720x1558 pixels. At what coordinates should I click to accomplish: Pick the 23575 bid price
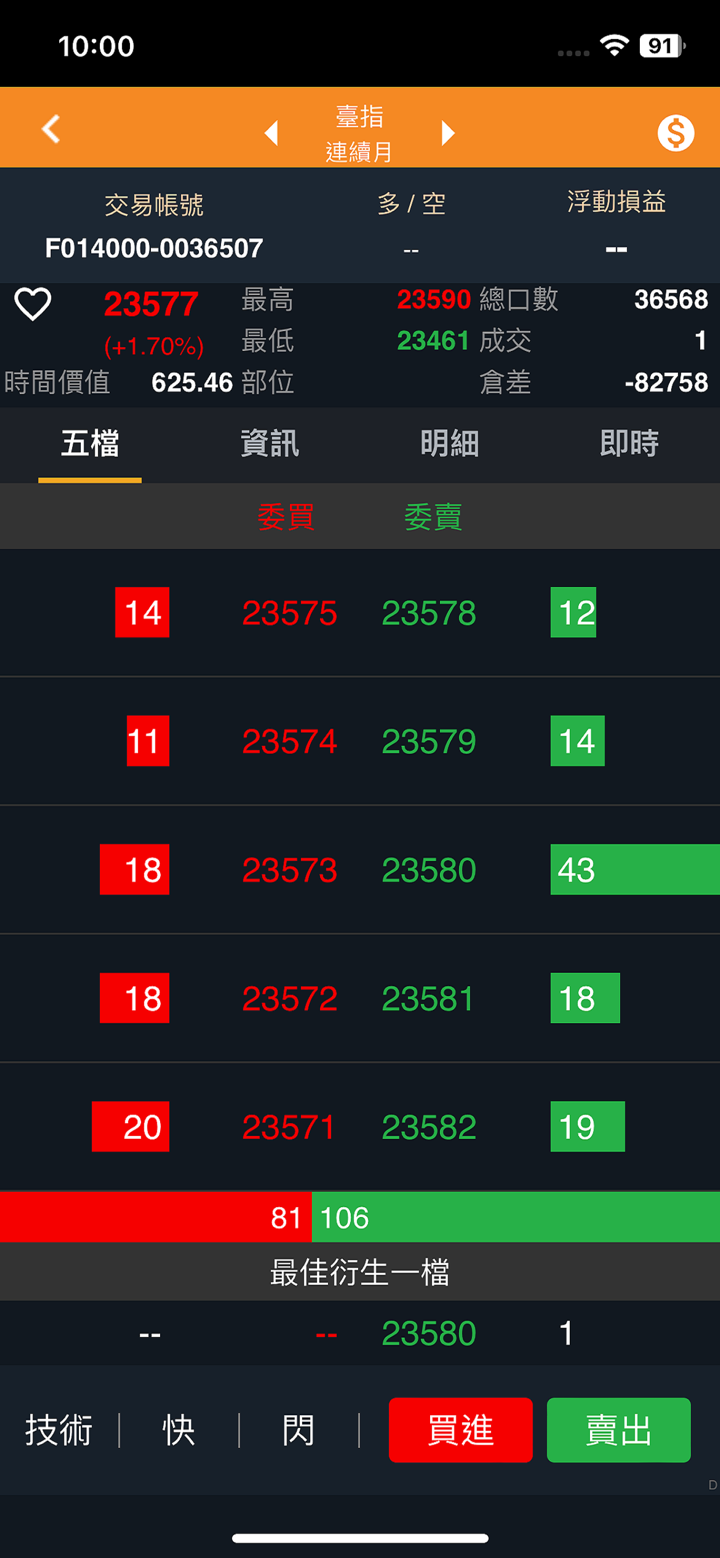(289, 613)
